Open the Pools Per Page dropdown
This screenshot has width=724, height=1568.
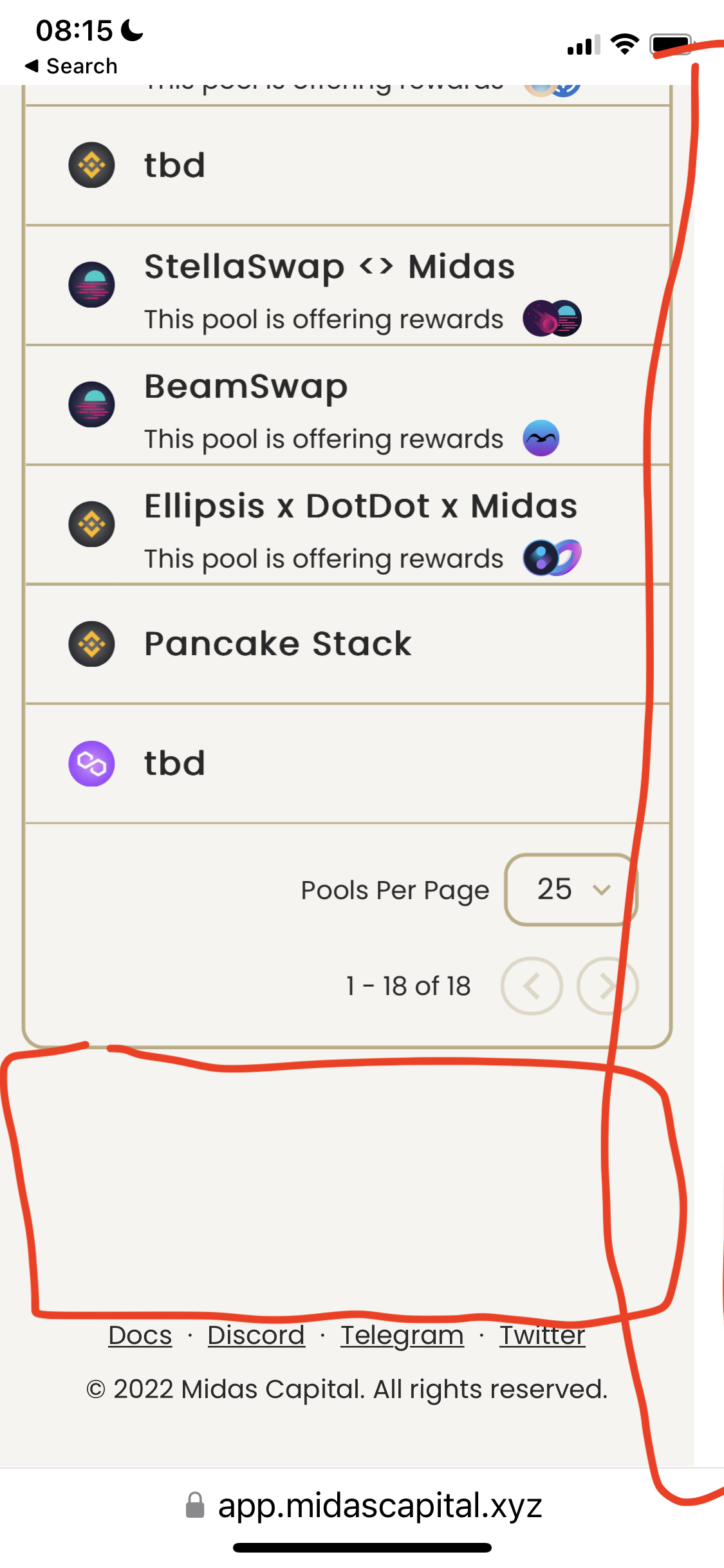(x=570, y=890)
